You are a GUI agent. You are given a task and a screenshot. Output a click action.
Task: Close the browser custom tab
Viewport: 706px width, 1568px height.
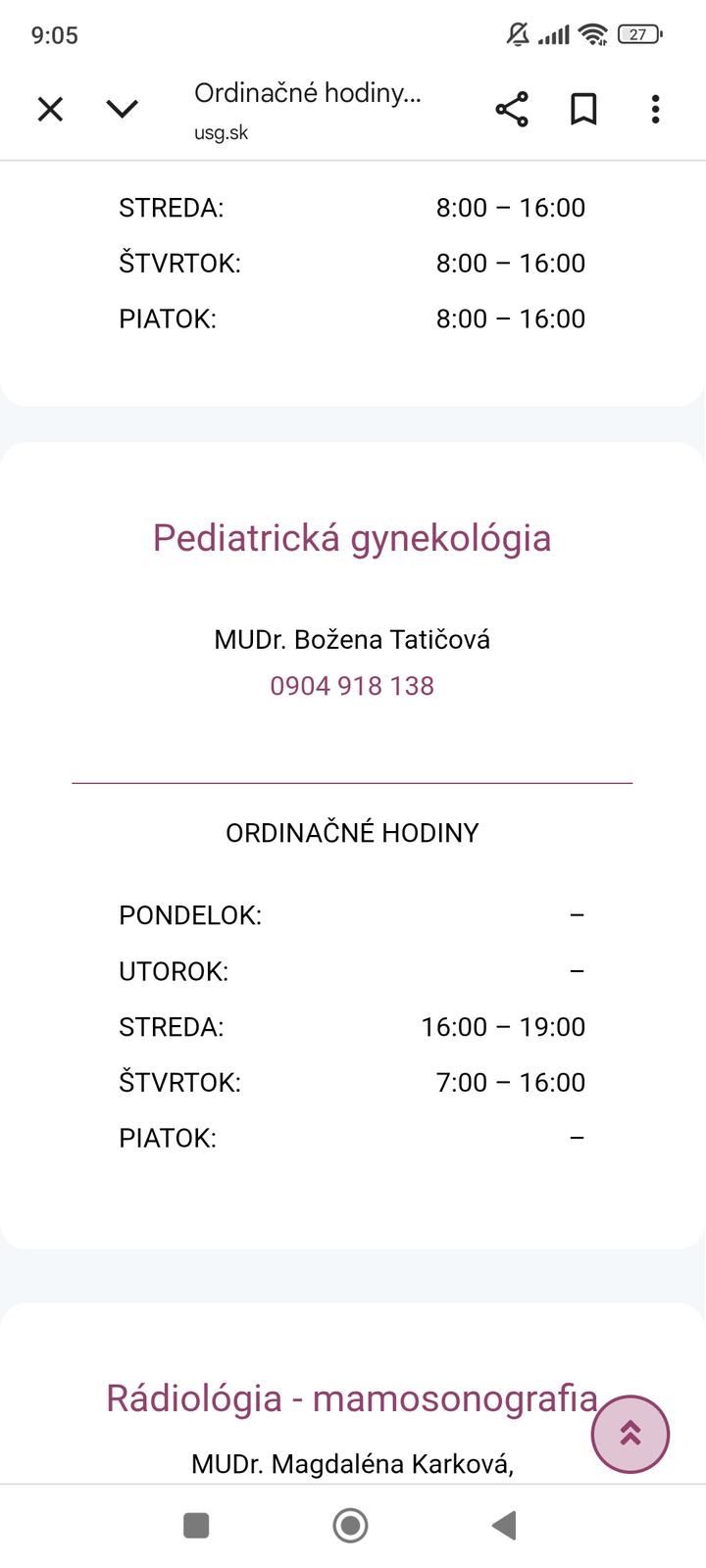coord(50,109)
